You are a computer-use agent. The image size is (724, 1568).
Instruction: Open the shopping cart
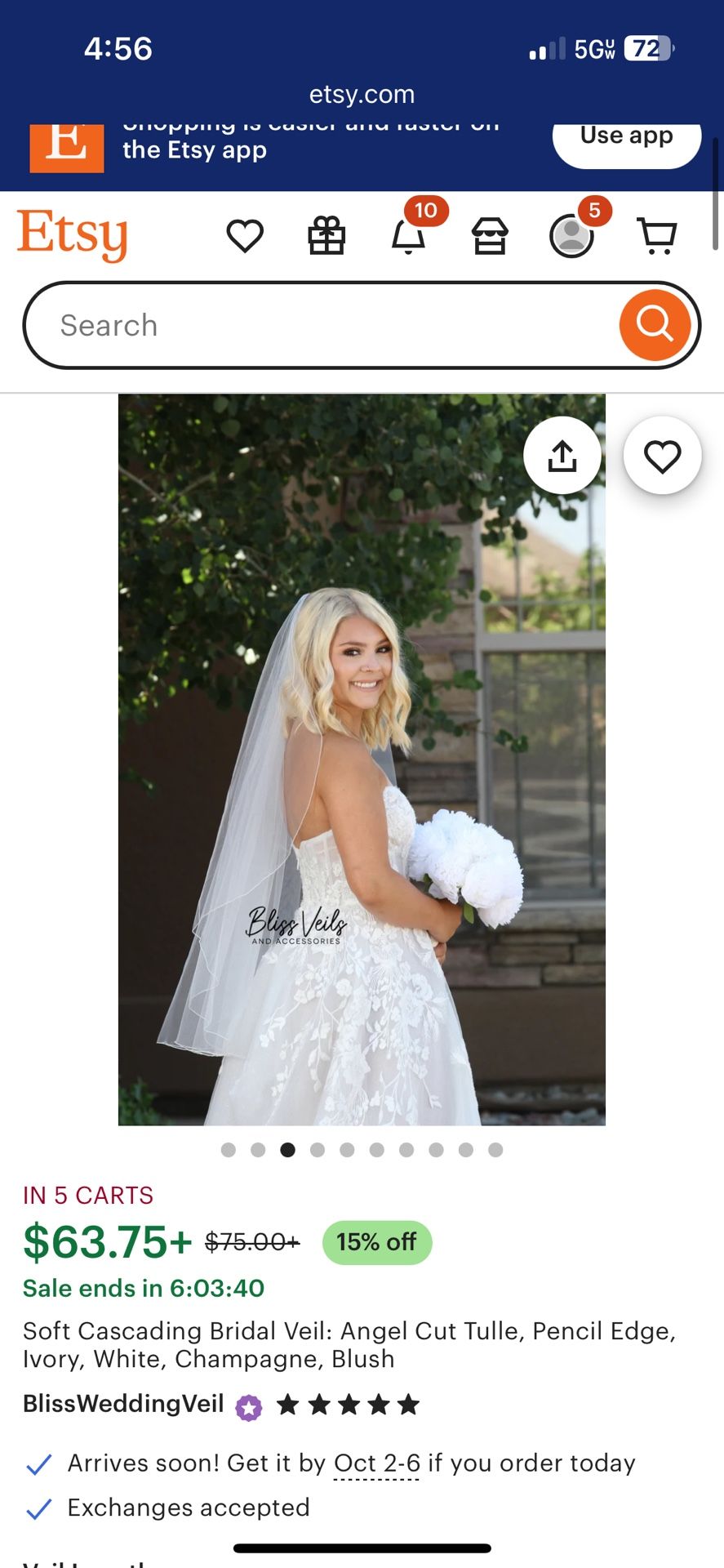[656, 236]
